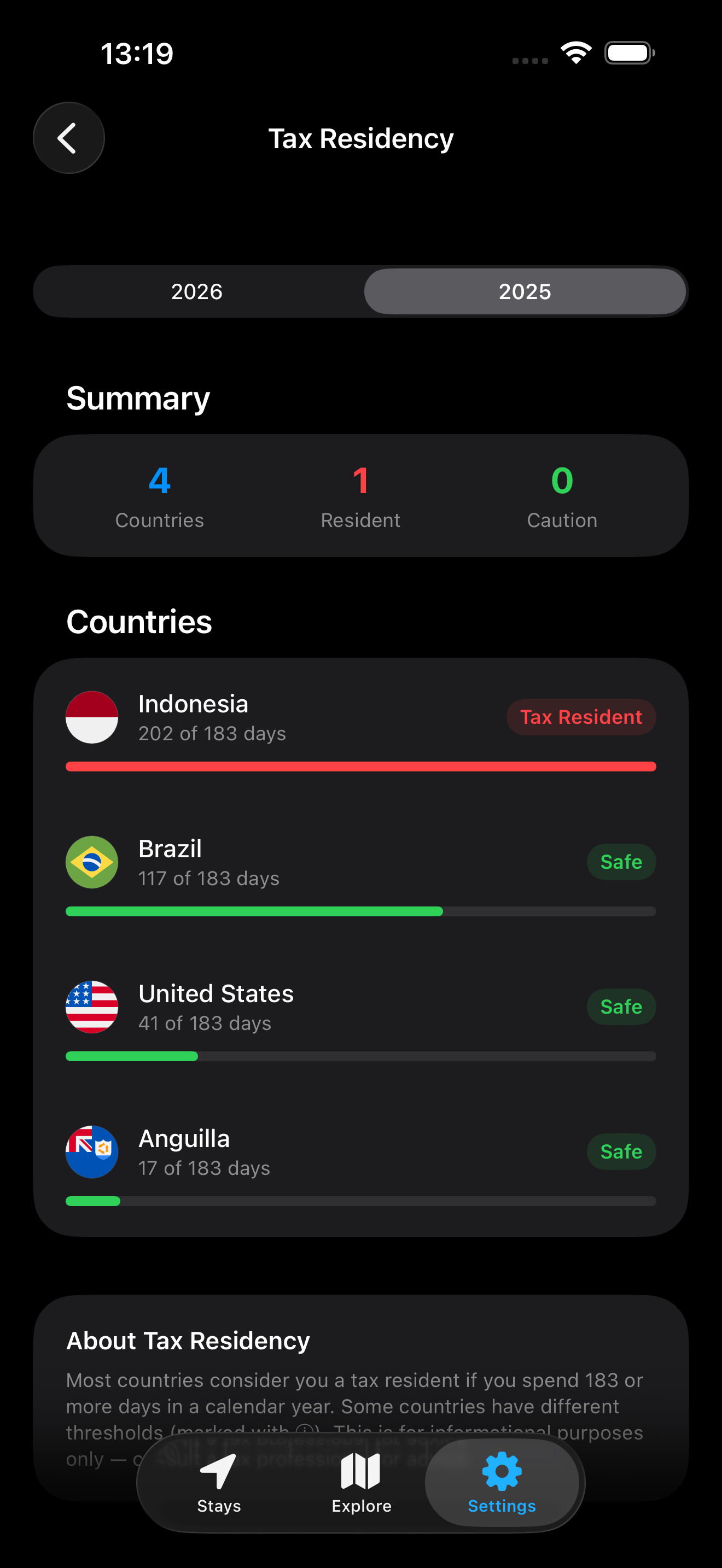This screenshot has width=722, height=1568.
Task: Tap the back chevron arrow
Action: 68,138
